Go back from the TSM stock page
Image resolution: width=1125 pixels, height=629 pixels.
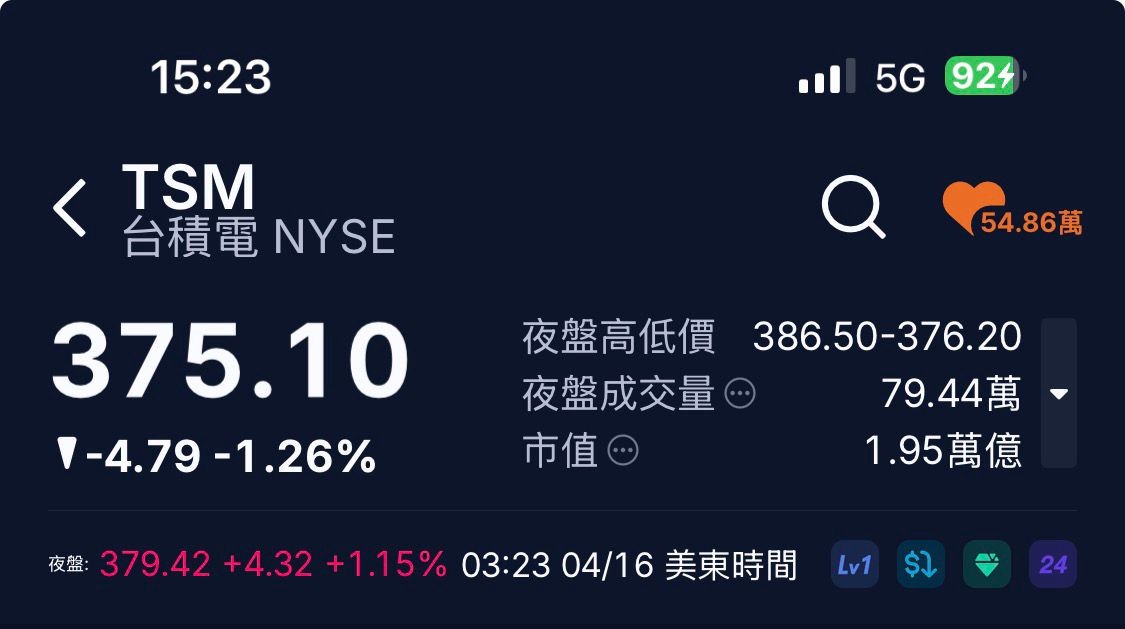coord(70,208)
